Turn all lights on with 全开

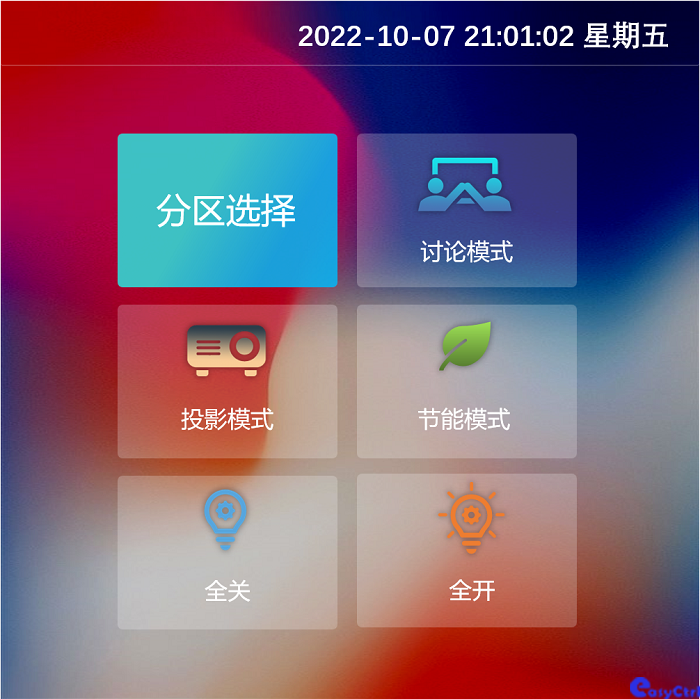pos(466,551)
